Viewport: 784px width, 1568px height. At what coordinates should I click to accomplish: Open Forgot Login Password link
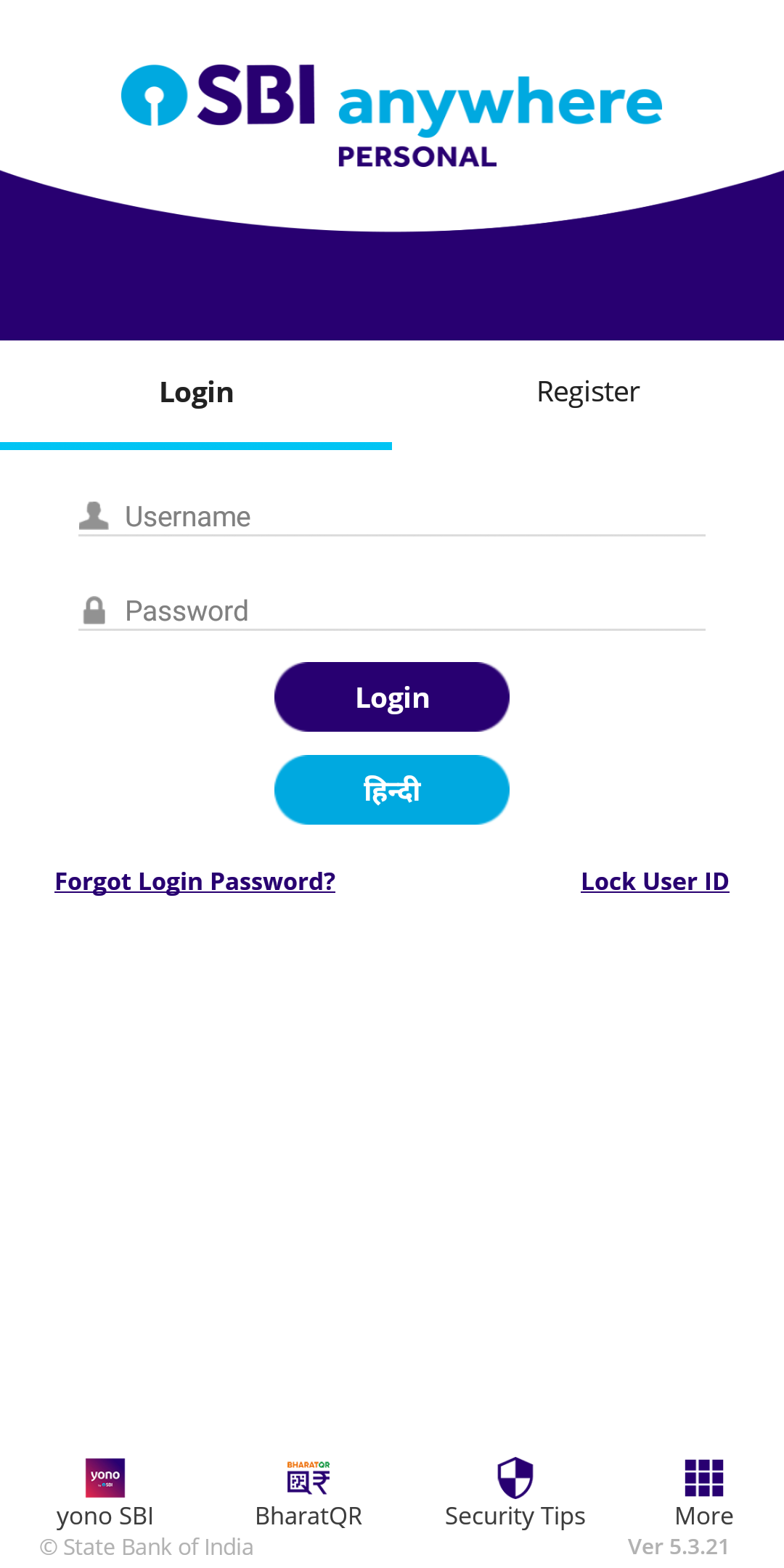tap(195, 881)
